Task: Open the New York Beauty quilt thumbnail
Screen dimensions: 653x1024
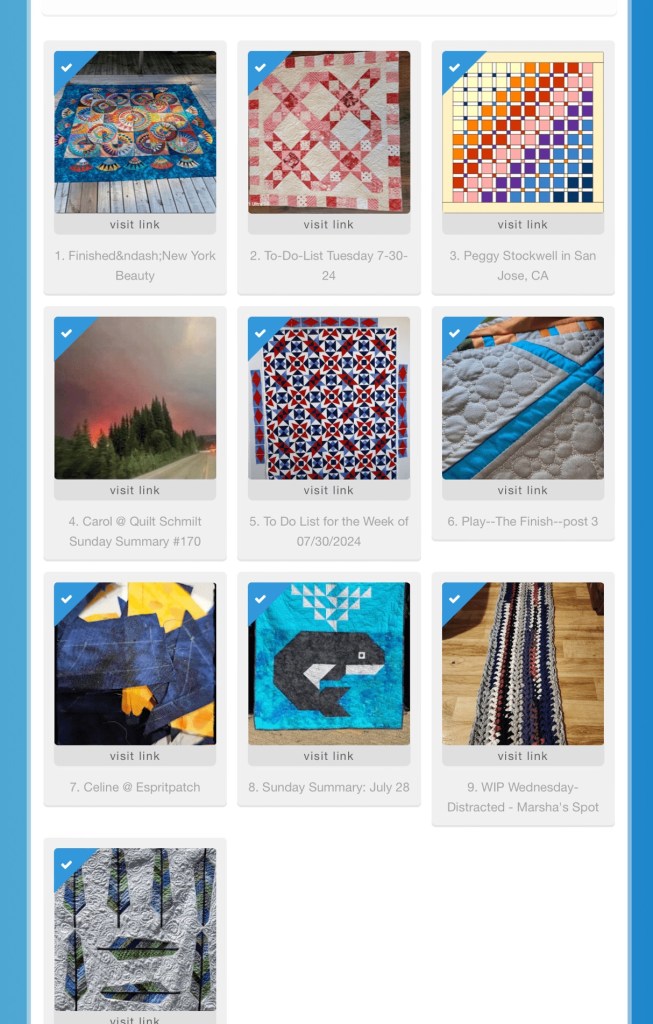Action: (135, 132)
